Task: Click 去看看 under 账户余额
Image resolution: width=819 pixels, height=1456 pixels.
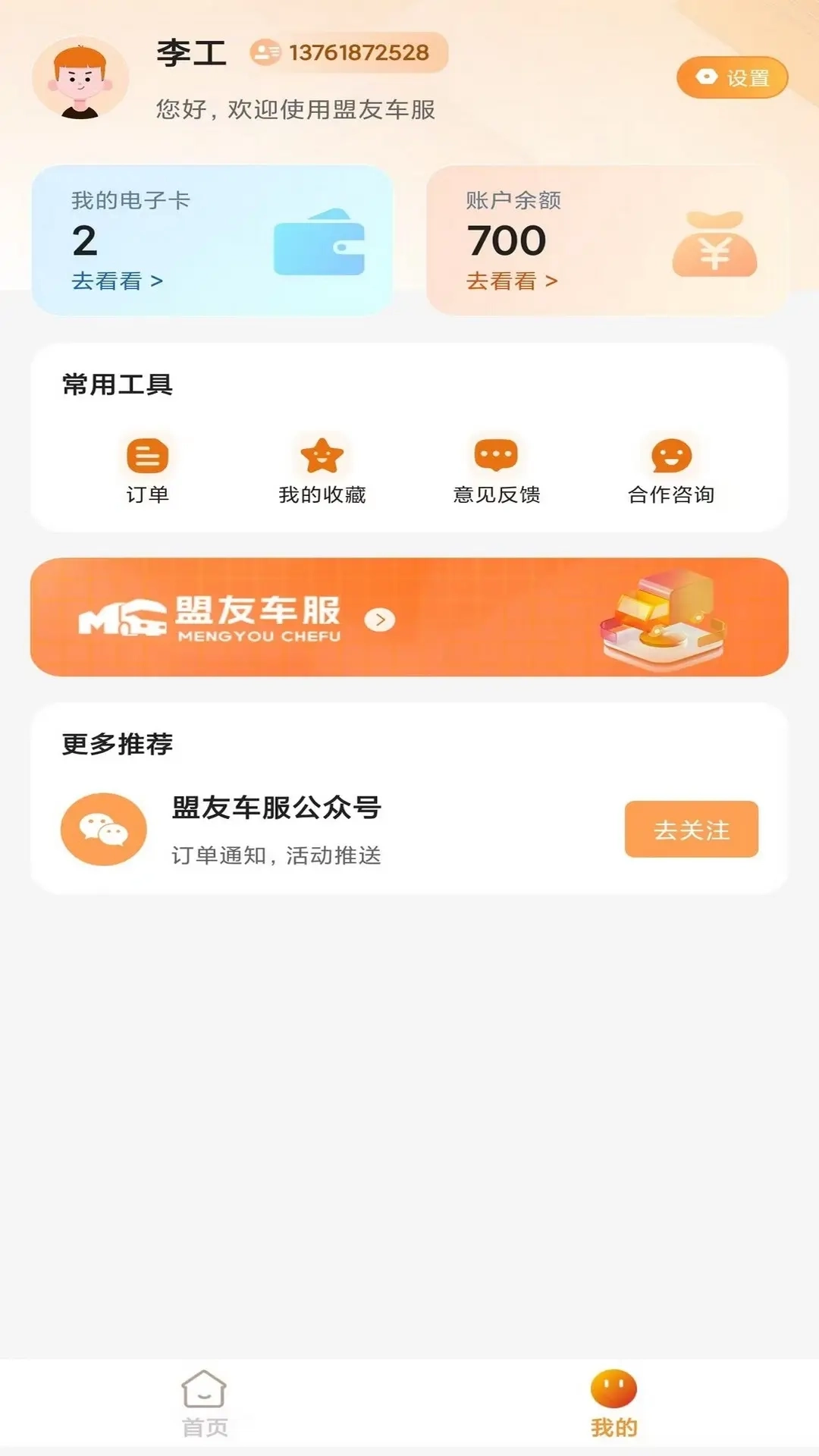Action: click(x=511, y=281)
